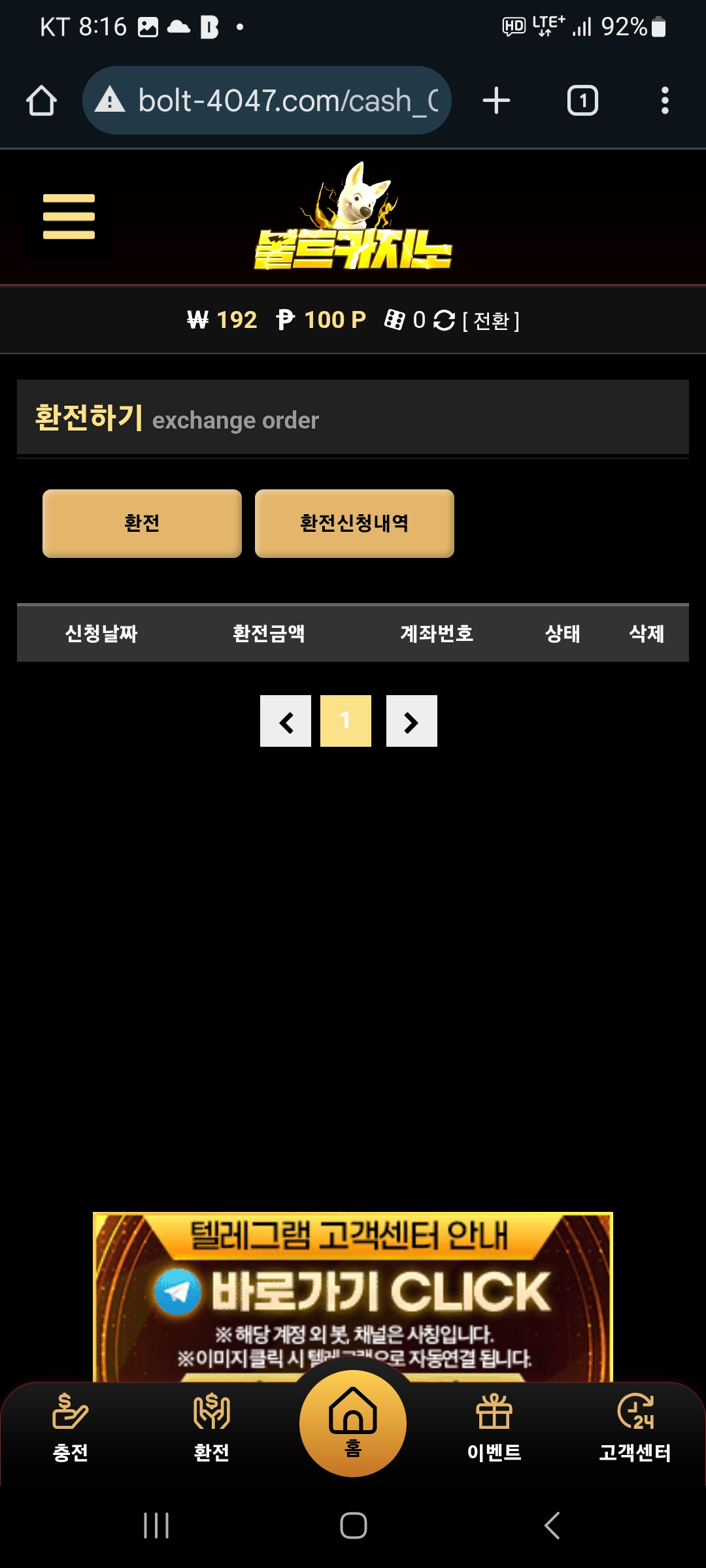This screenshot has height=1568, width=706.
Task: Switch to the 환전 bottom tab
Action: point(211,1428)
